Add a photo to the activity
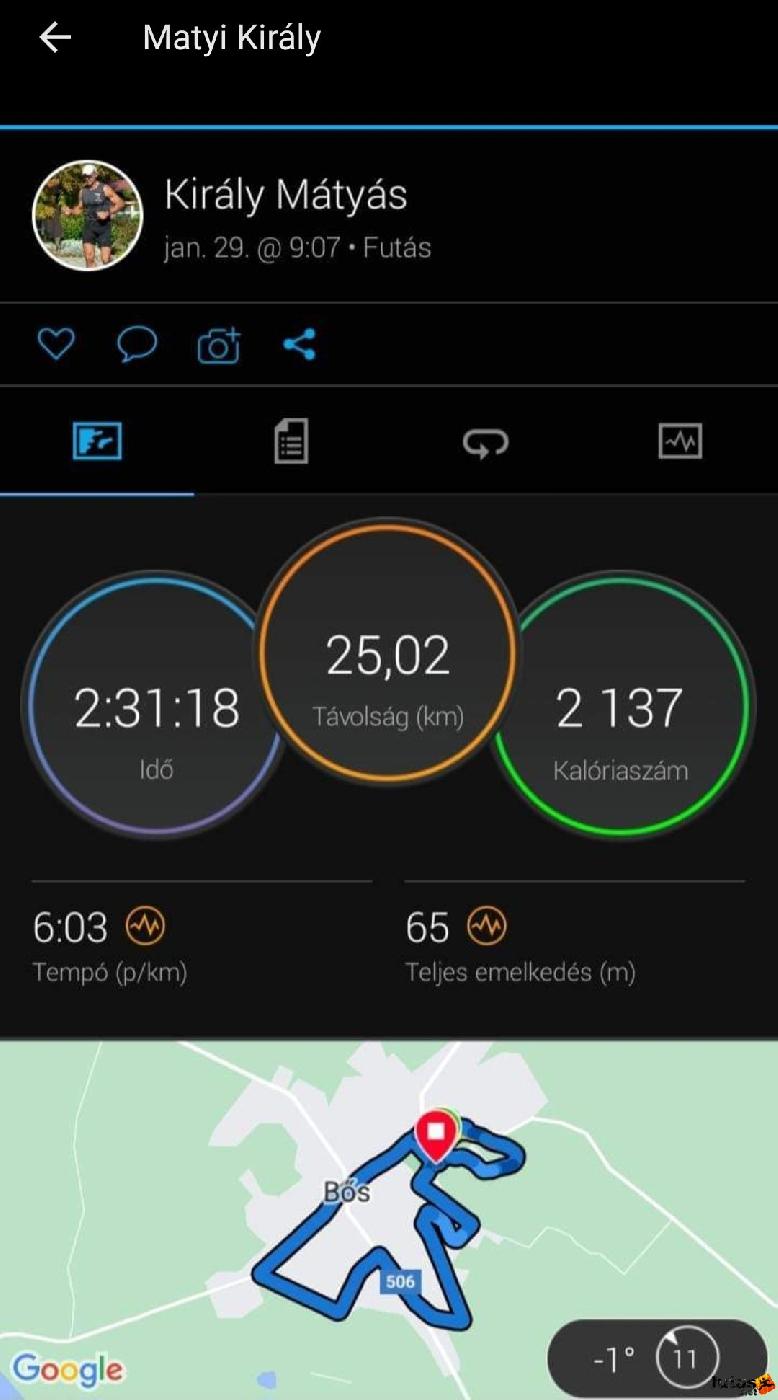778x1400 pixels. (x=219, y=345)
